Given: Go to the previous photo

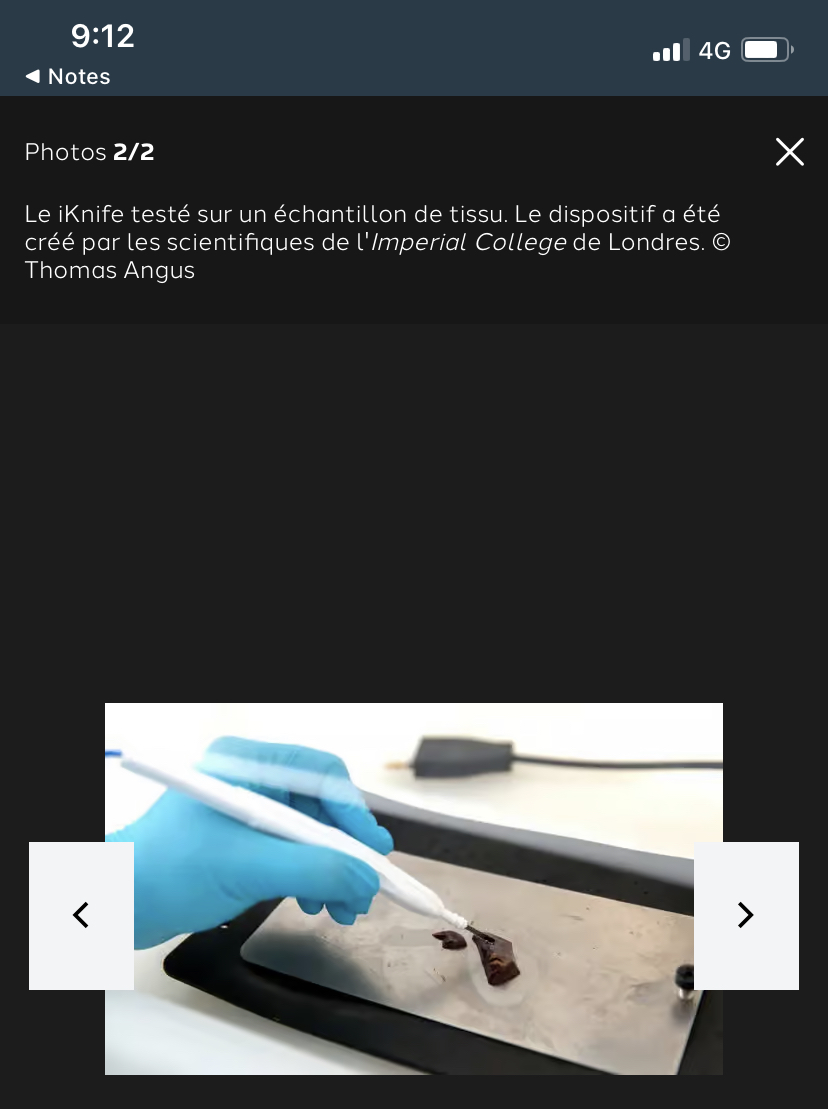Looking at the screenshot, I should coord(81,915).
